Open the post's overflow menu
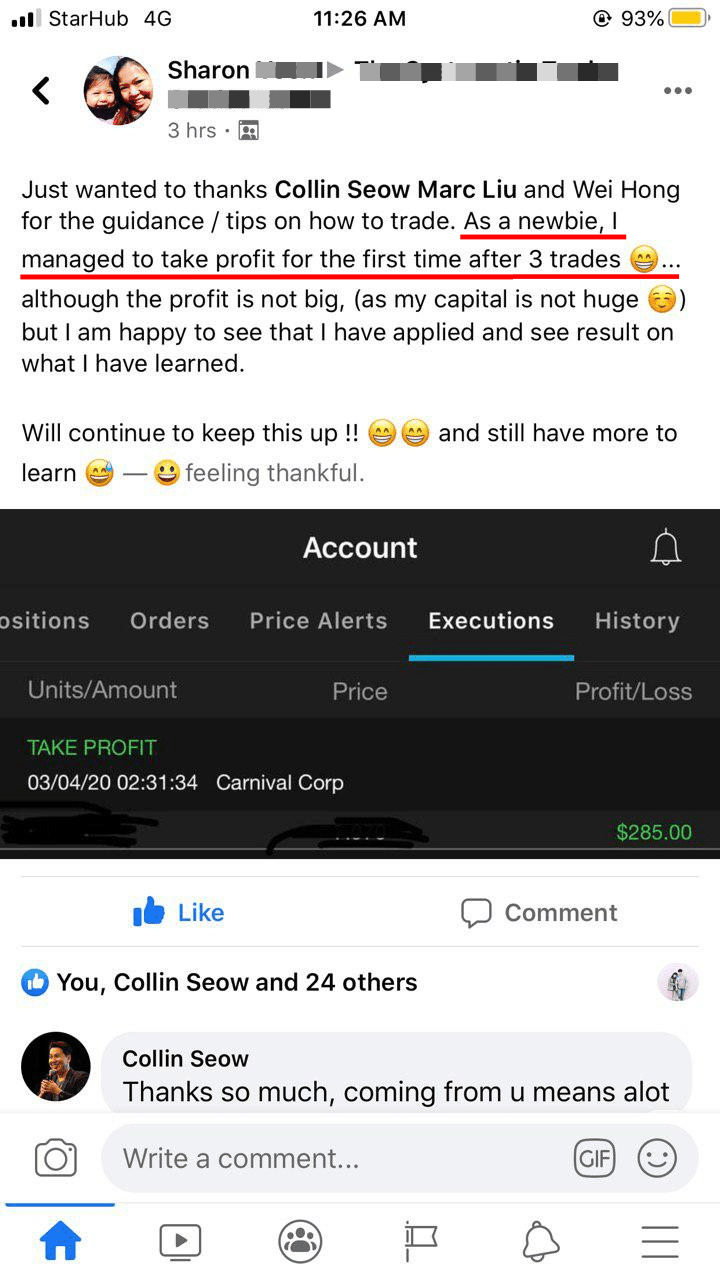Screen dimensions: 720x1280 (x=677, y=91)
